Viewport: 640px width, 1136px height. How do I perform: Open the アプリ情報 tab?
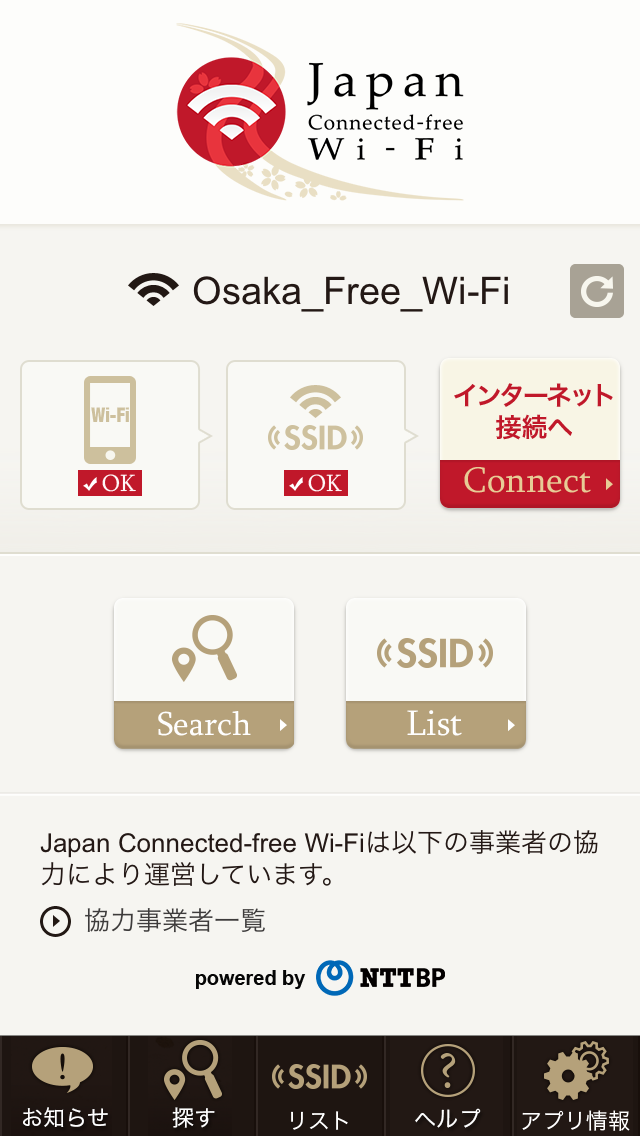click(576, 1086)
